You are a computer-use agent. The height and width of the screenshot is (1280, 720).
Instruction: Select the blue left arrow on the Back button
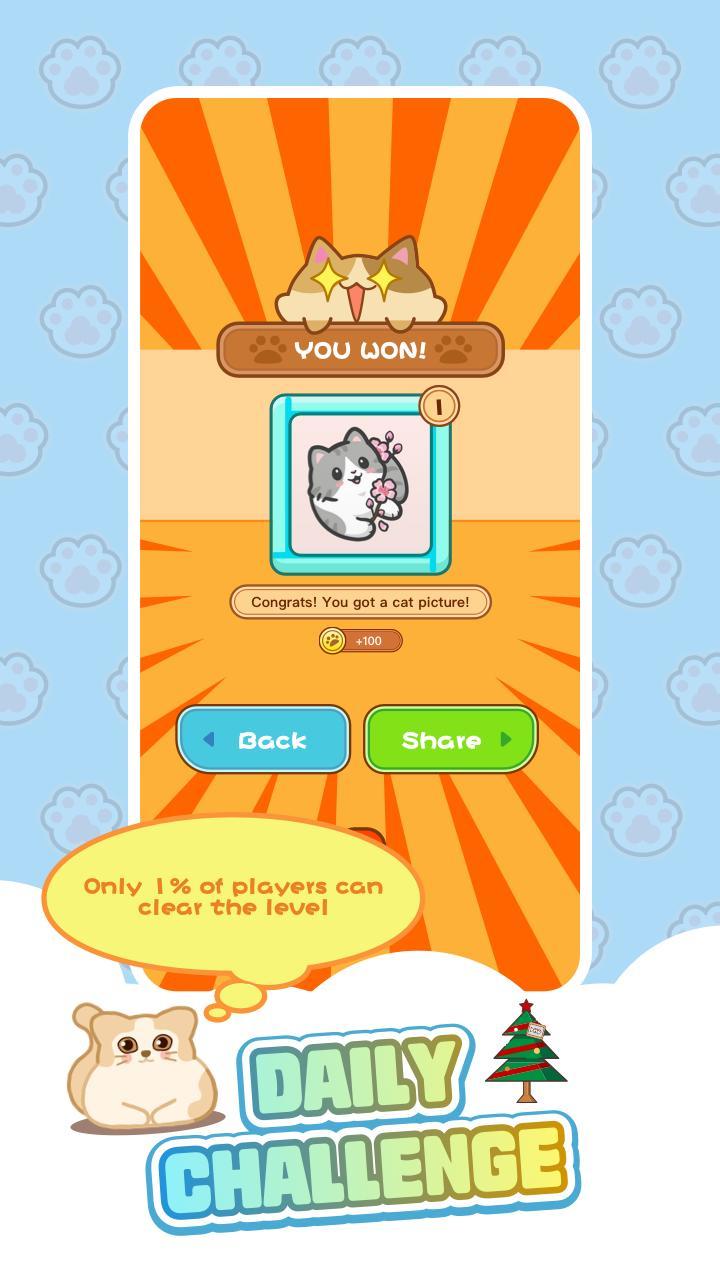point(208,740)
